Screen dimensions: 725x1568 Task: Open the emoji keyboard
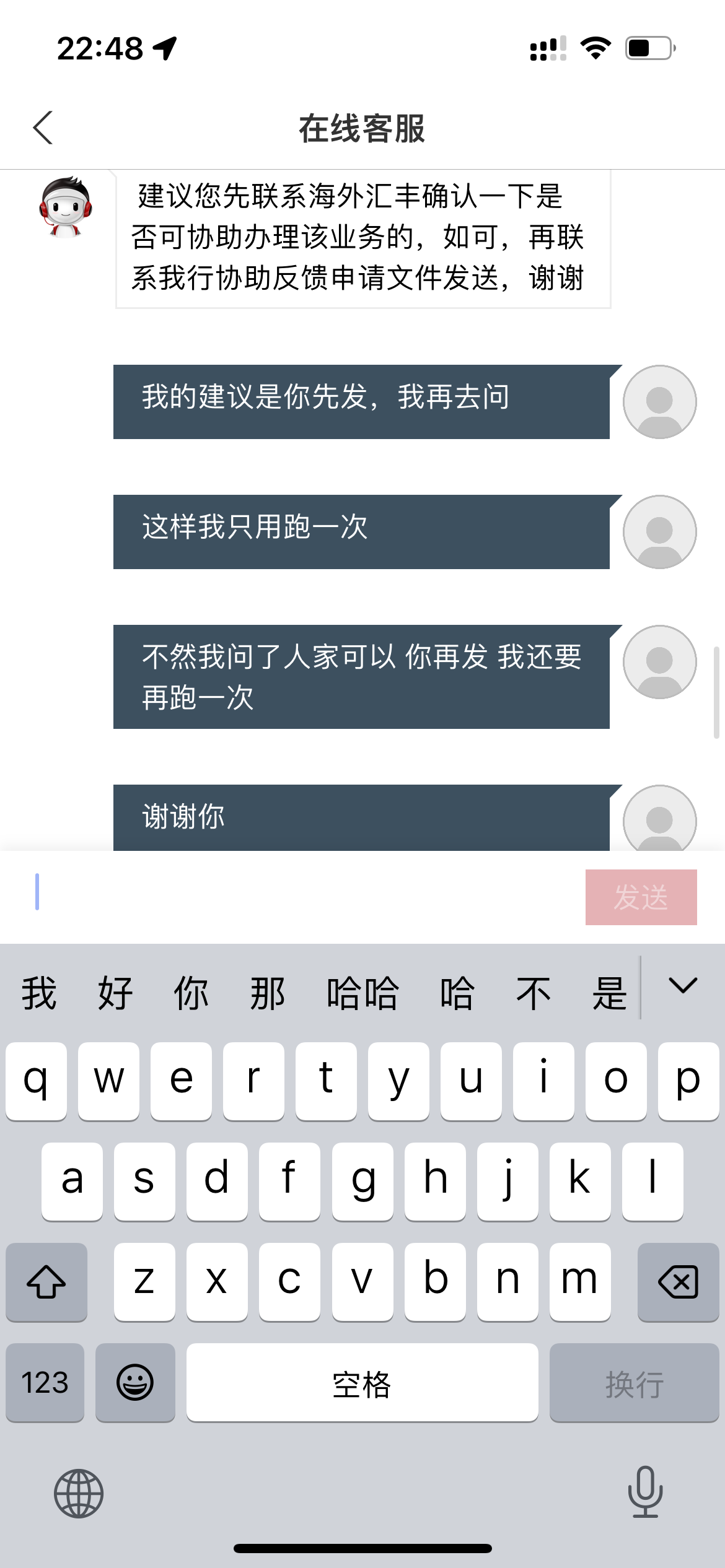point(135,1382)
